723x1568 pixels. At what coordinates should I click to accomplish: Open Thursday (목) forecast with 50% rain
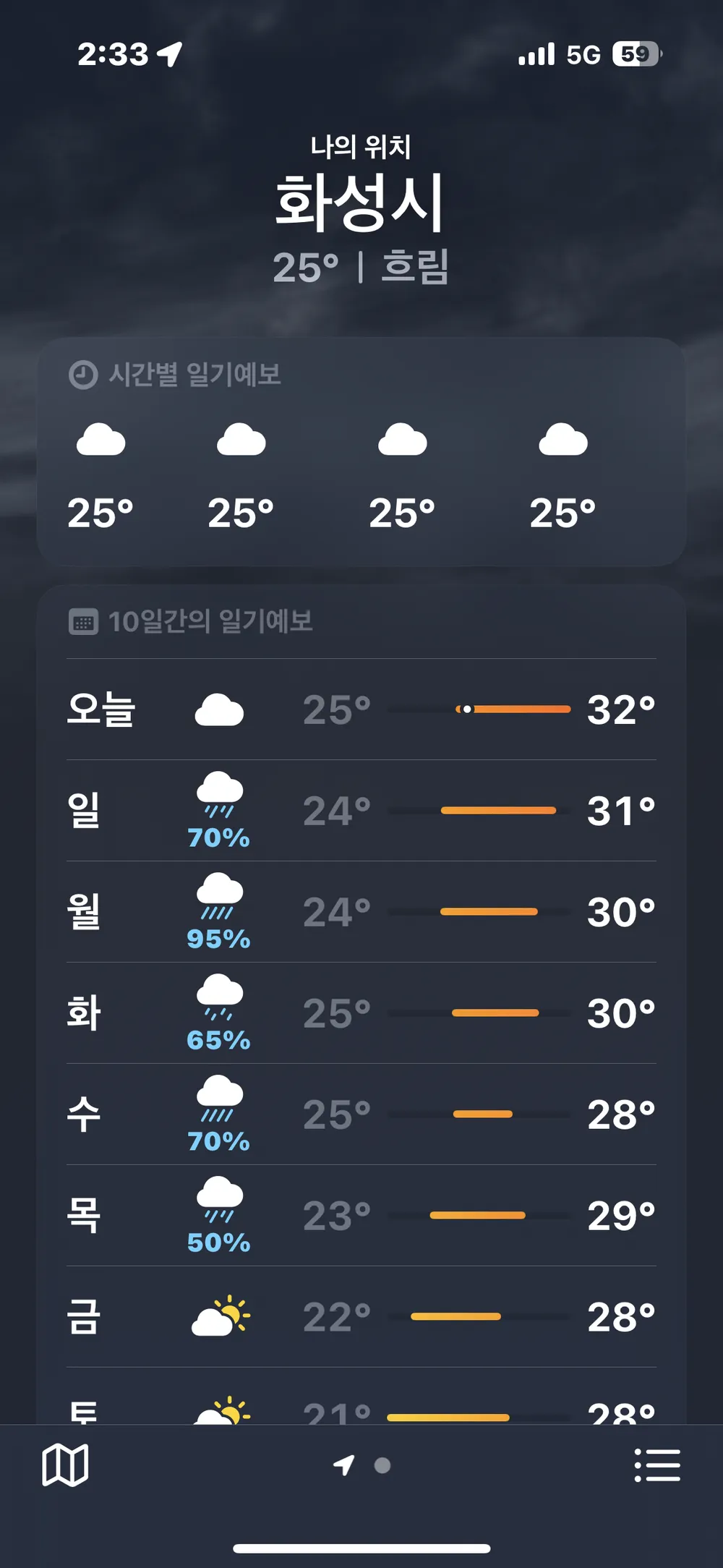(x=361, y=1216)
